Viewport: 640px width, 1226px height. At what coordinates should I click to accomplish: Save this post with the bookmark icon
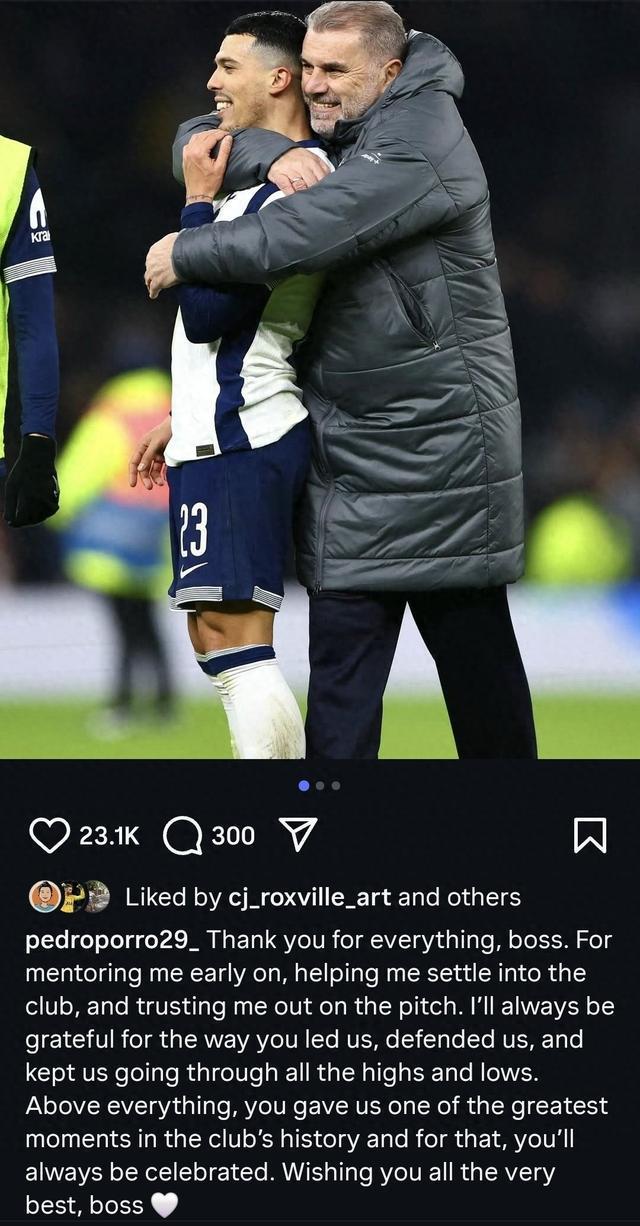[590, 835]
